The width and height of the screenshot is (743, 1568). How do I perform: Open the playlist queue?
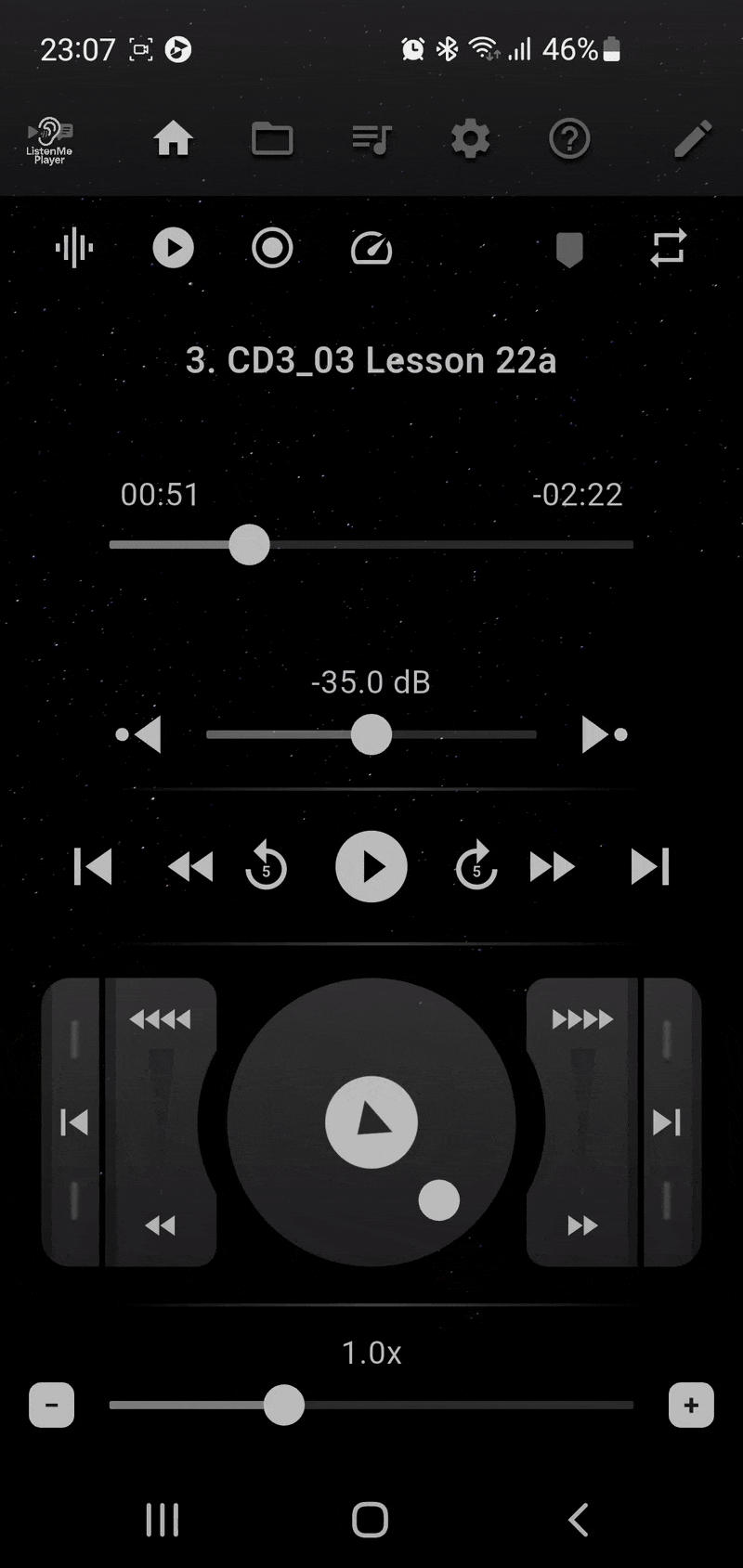click(x=371, y=139)
